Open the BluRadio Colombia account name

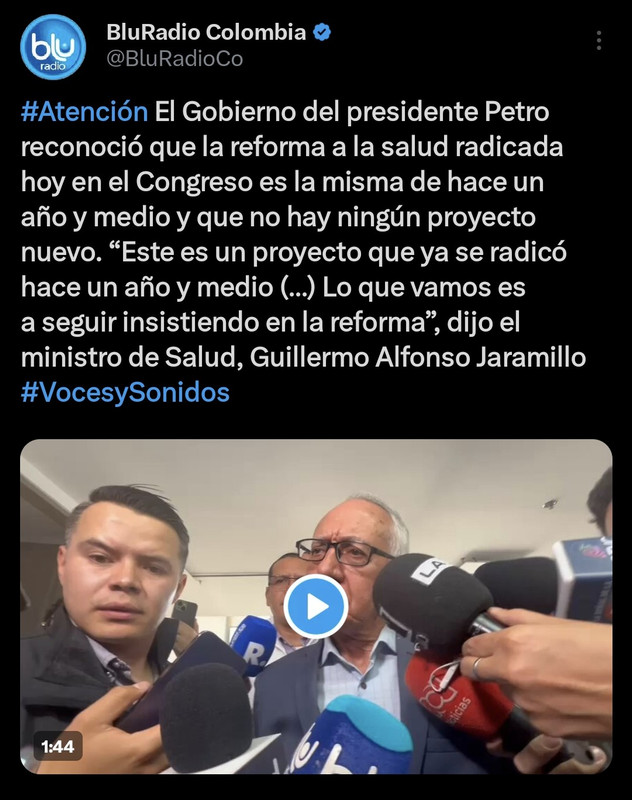point(205,32)
